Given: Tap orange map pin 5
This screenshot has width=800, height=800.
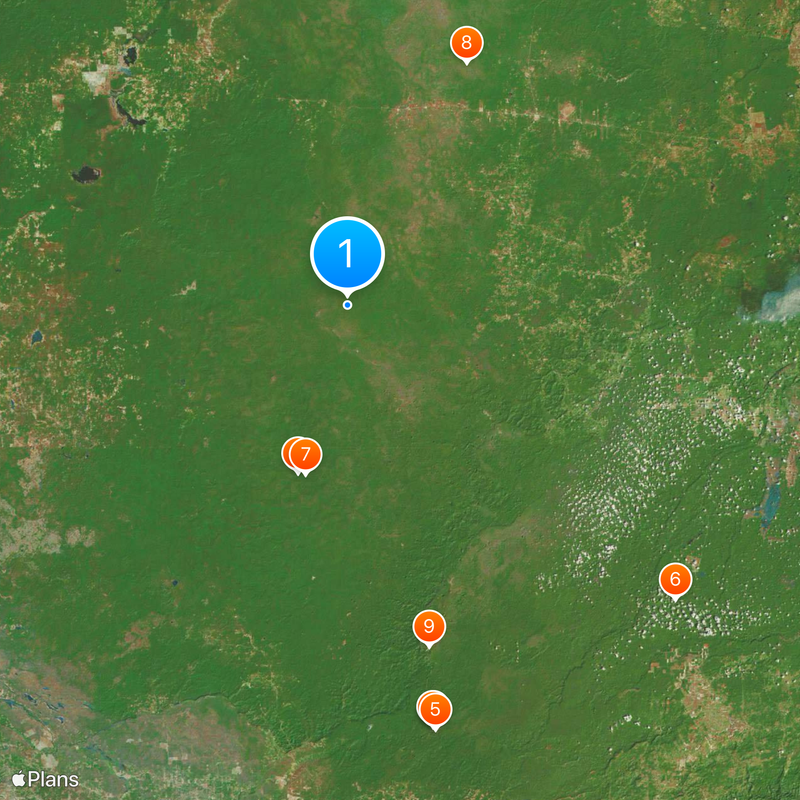Looking at the screenshot, I should tap(435, 710).
